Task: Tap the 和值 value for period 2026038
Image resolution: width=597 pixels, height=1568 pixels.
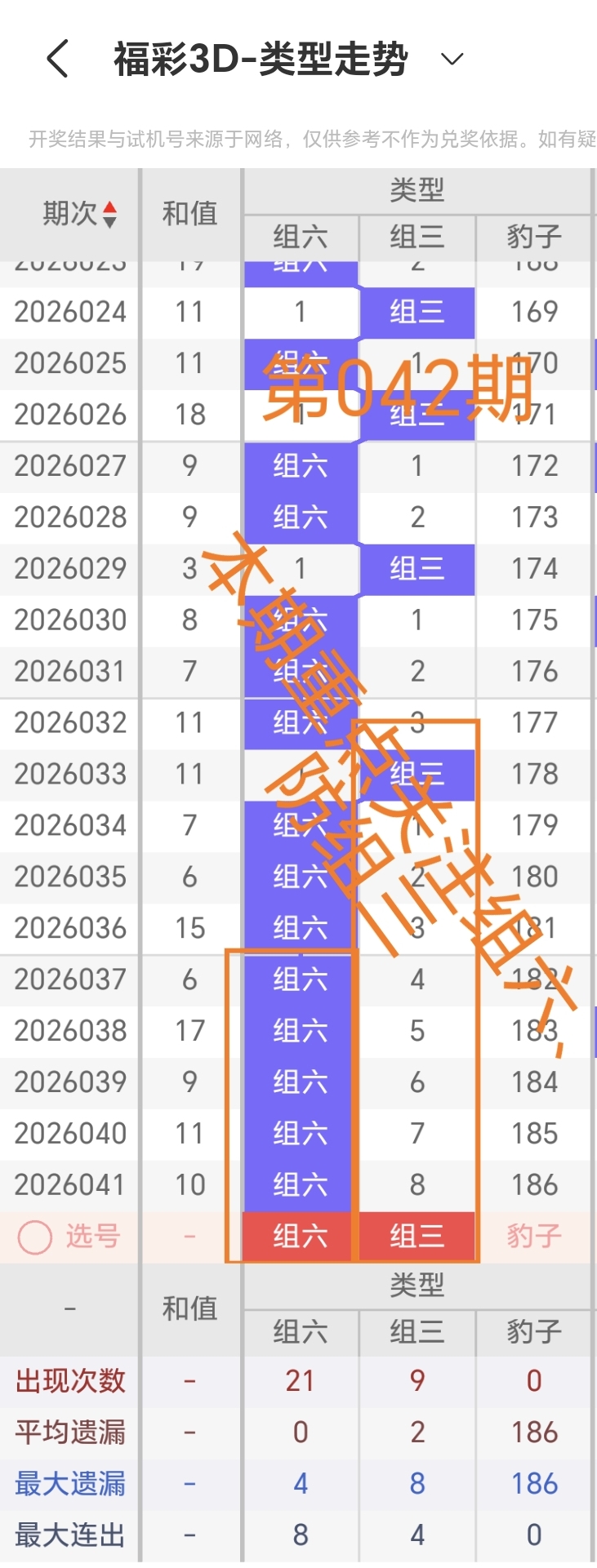Action: click(189, 1030)
